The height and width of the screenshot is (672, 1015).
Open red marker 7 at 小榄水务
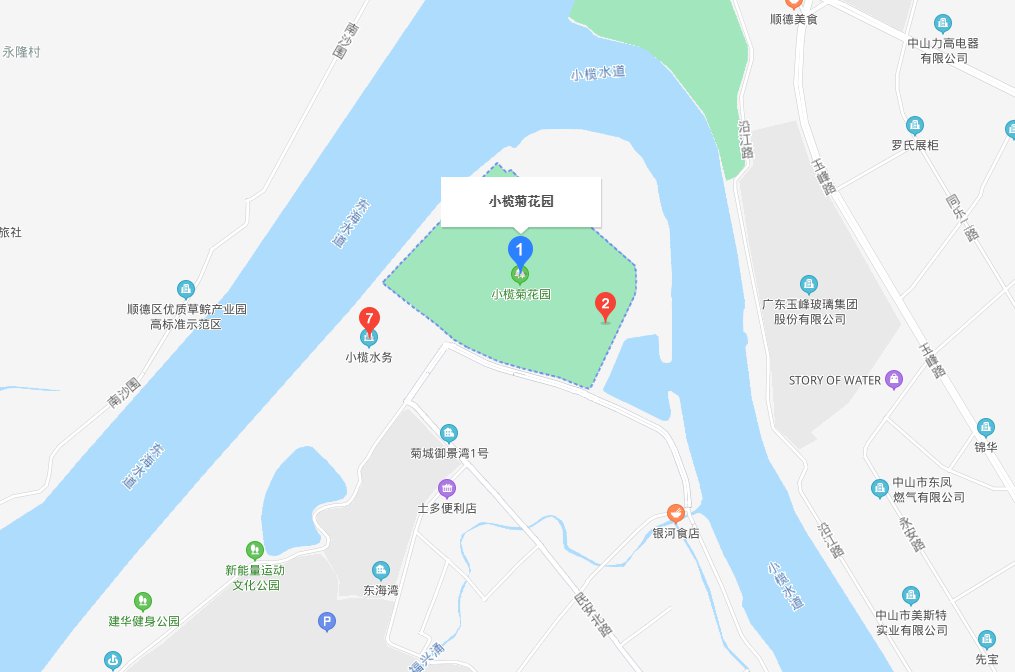[x=369, y=321]
